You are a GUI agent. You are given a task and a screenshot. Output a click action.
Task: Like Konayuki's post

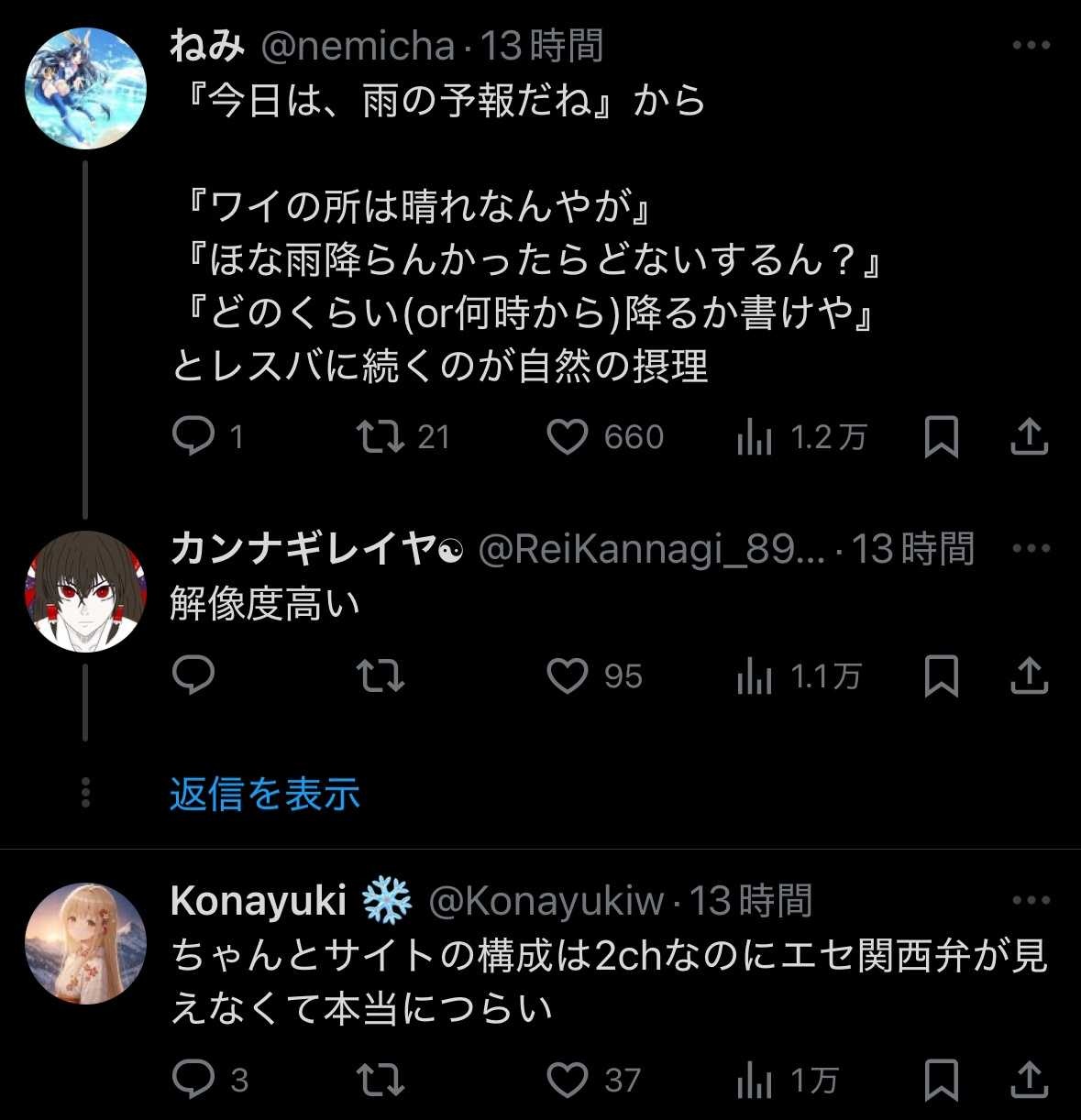coord(567,1080)
